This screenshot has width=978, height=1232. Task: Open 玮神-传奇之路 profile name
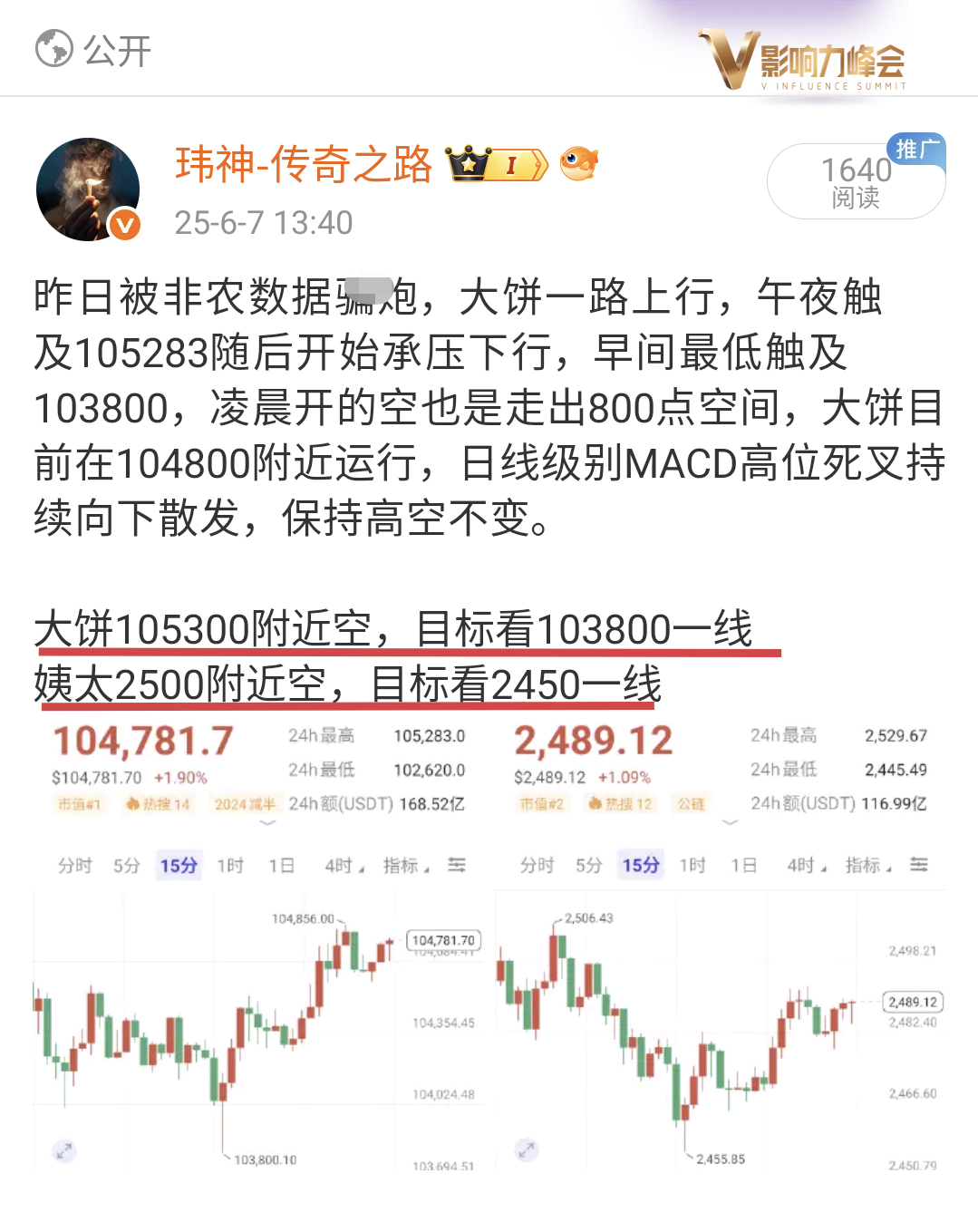pyautogui.click(x=304, y=165)
